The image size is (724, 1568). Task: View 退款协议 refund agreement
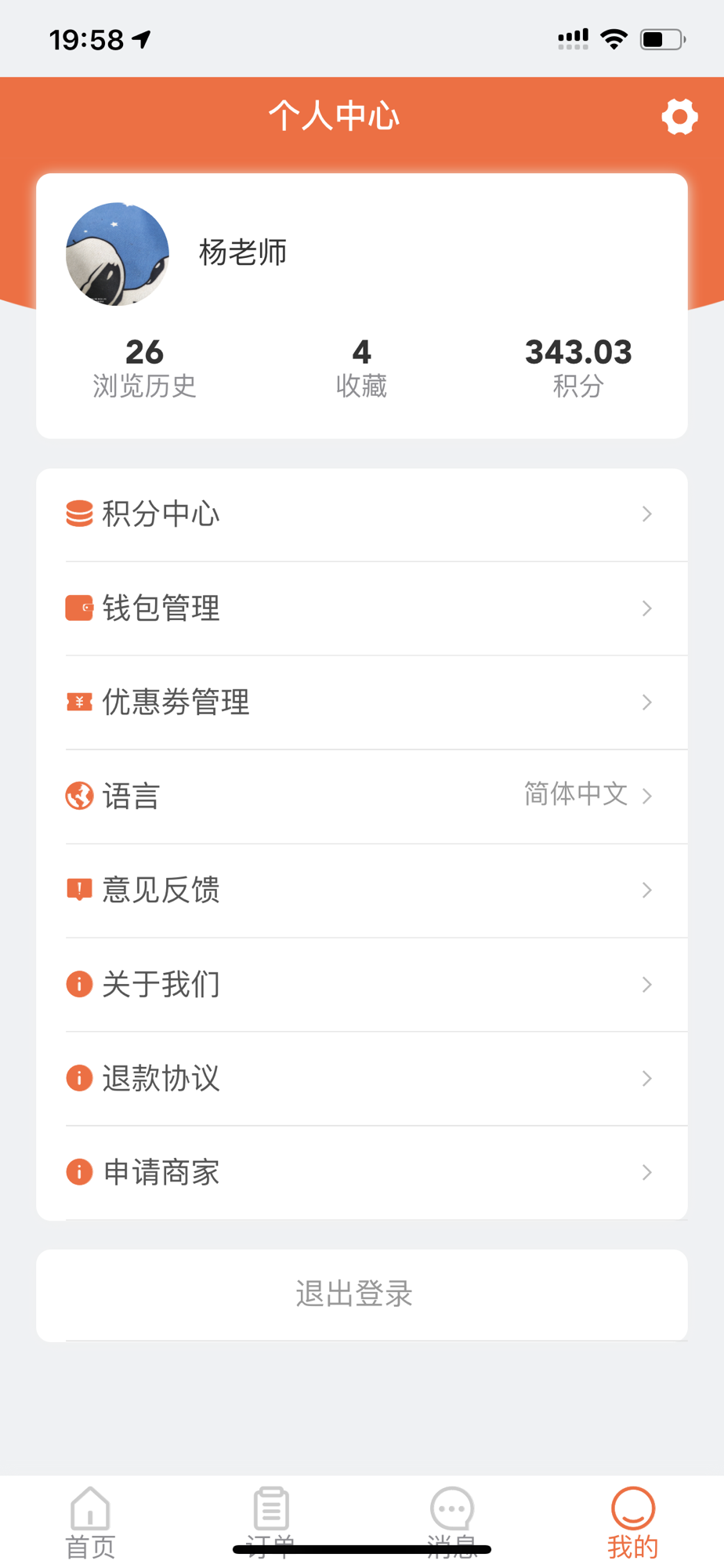point(362,1079)
